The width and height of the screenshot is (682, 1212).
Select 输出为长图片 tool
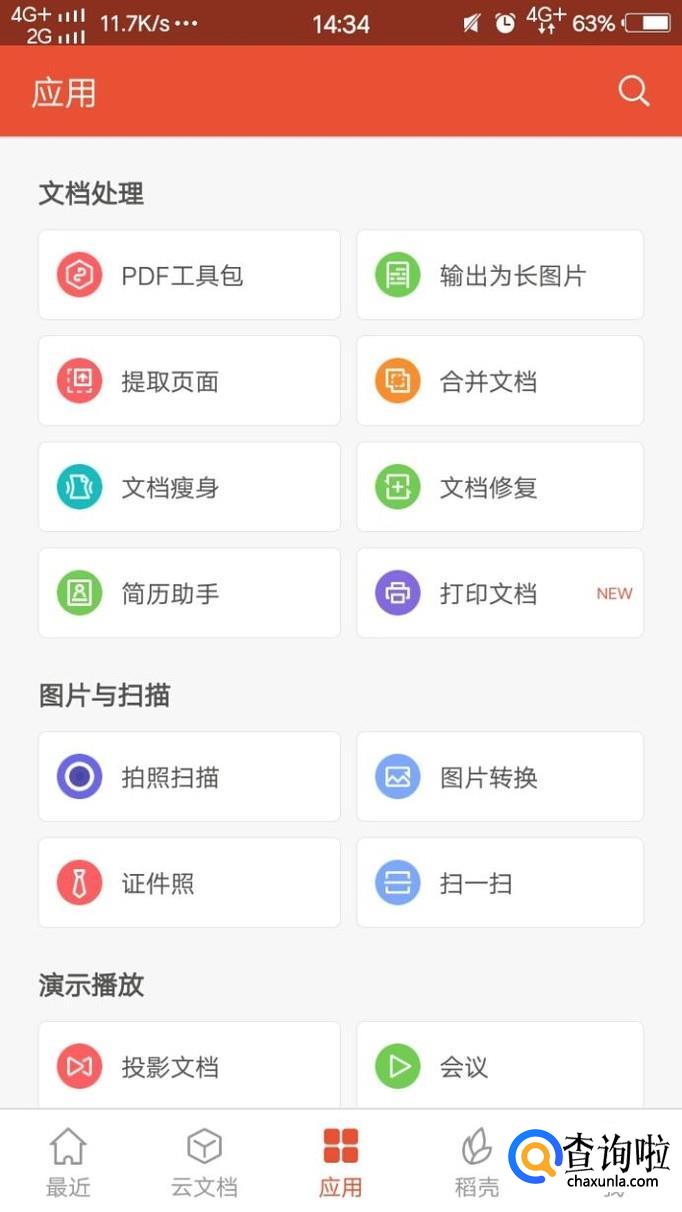(500, 275)
